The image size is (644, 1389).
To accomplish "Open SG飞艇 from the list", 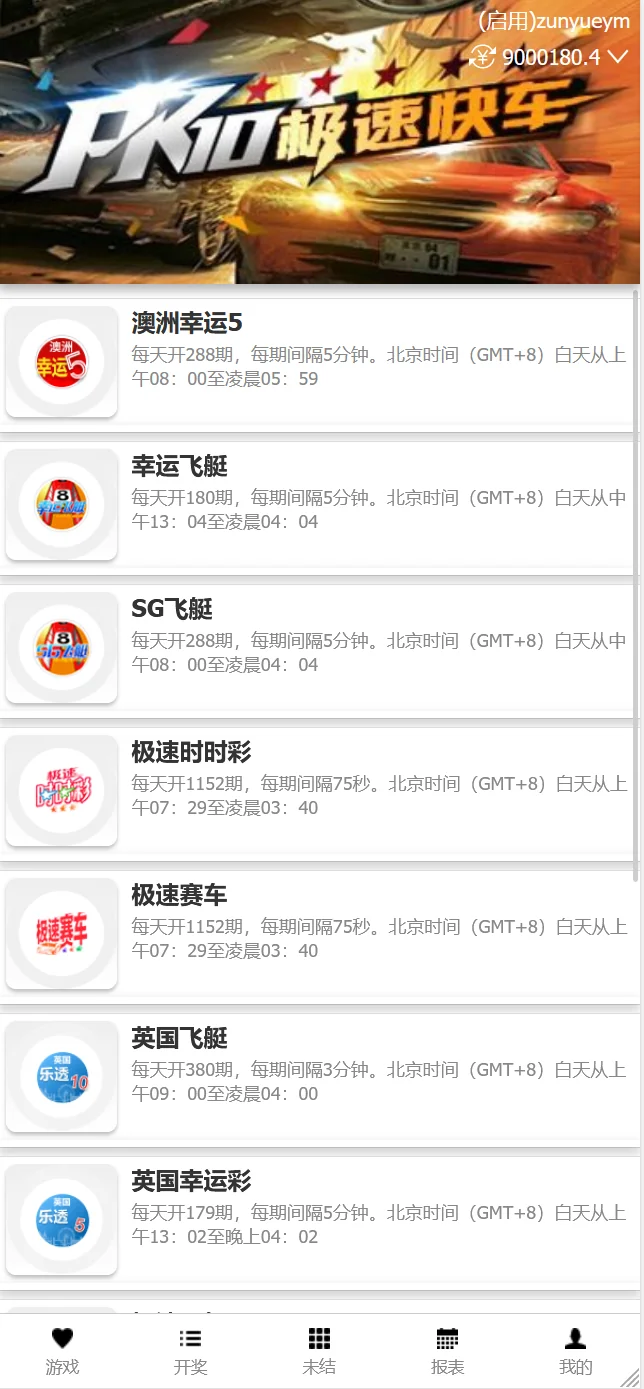I will click(x=320, y=648).
